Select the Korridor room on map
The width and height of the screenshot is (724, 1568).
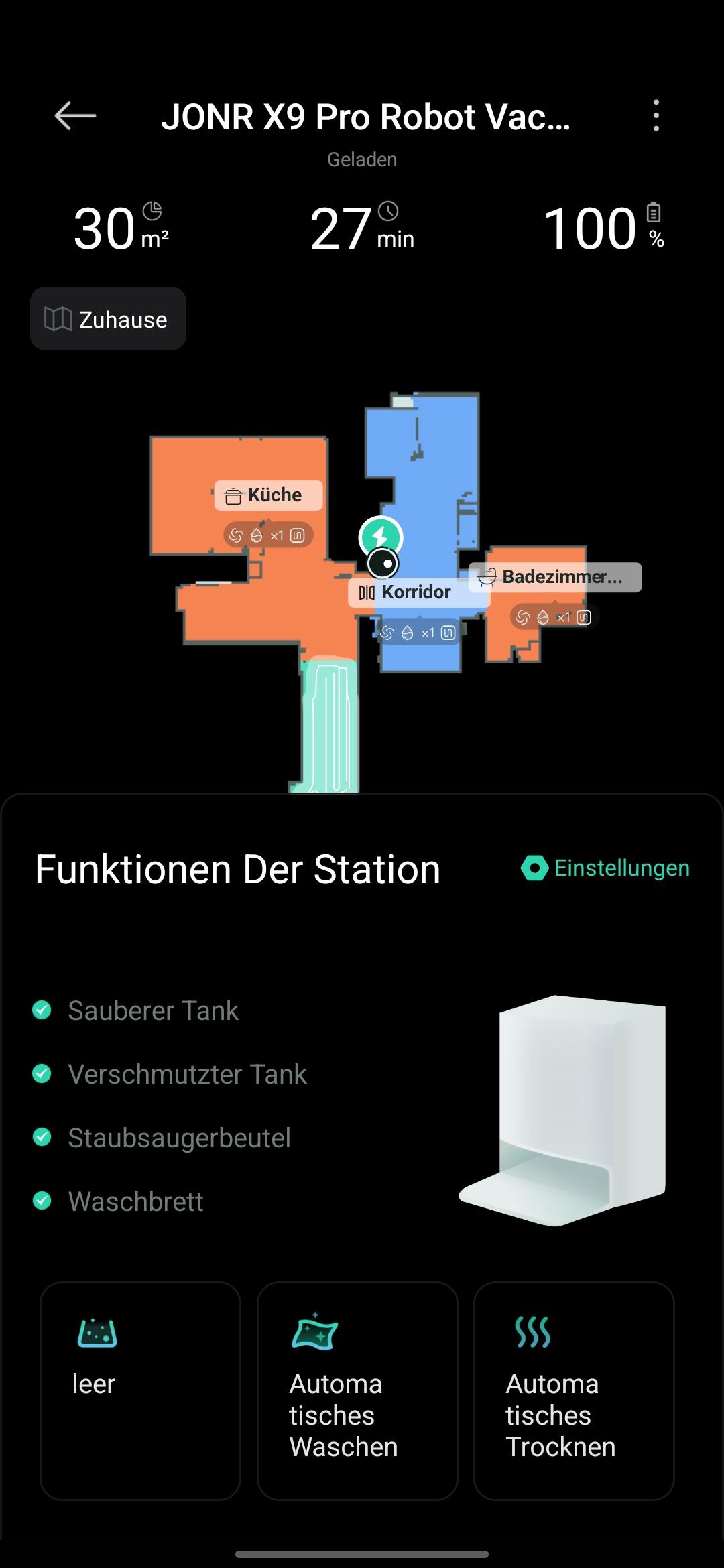coord(417,592)
